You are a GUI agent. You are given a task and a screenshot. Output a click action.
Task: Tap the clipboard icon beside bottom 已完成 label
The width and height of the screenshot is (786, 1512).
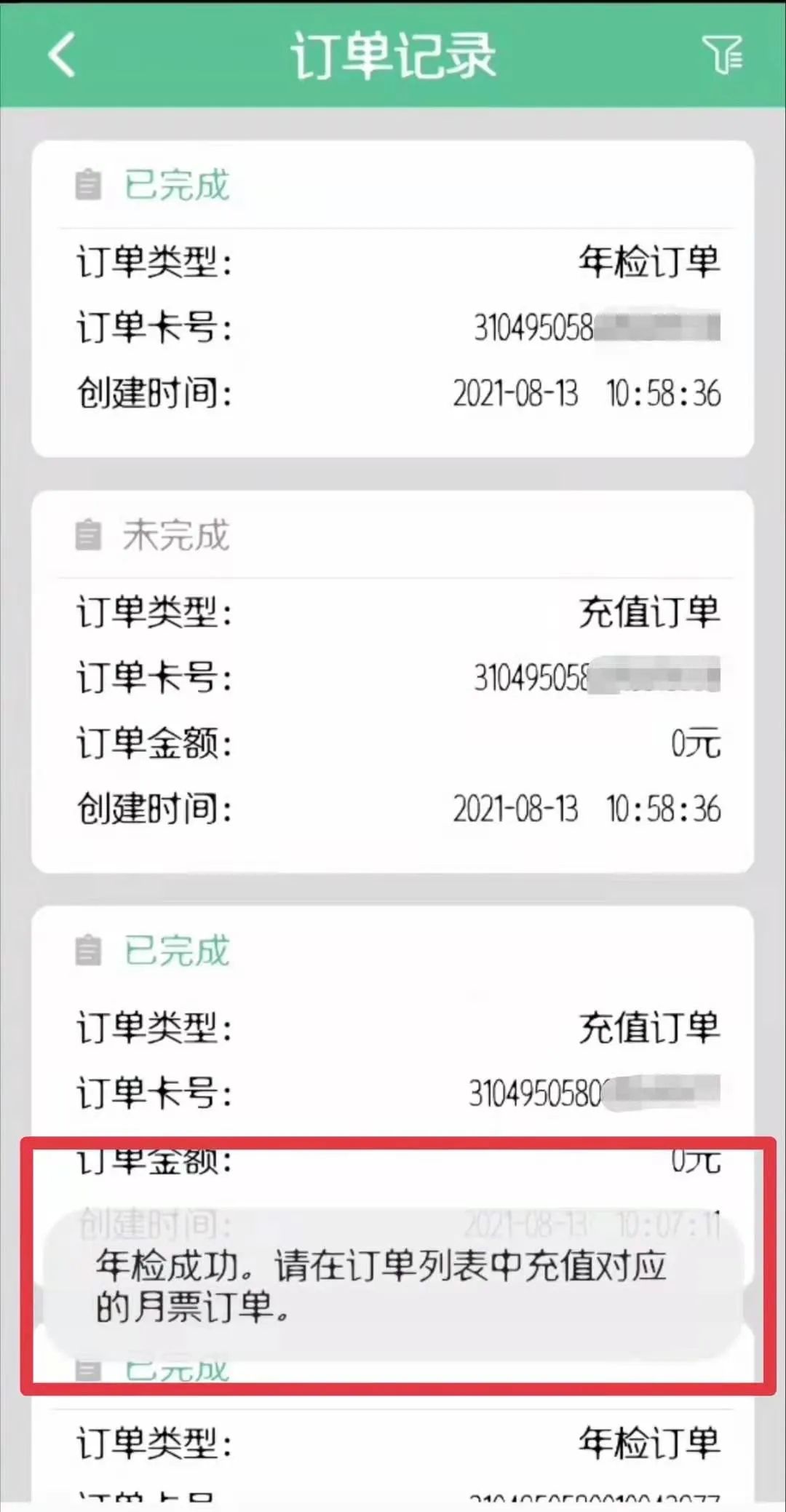[x=89, y=1366]
